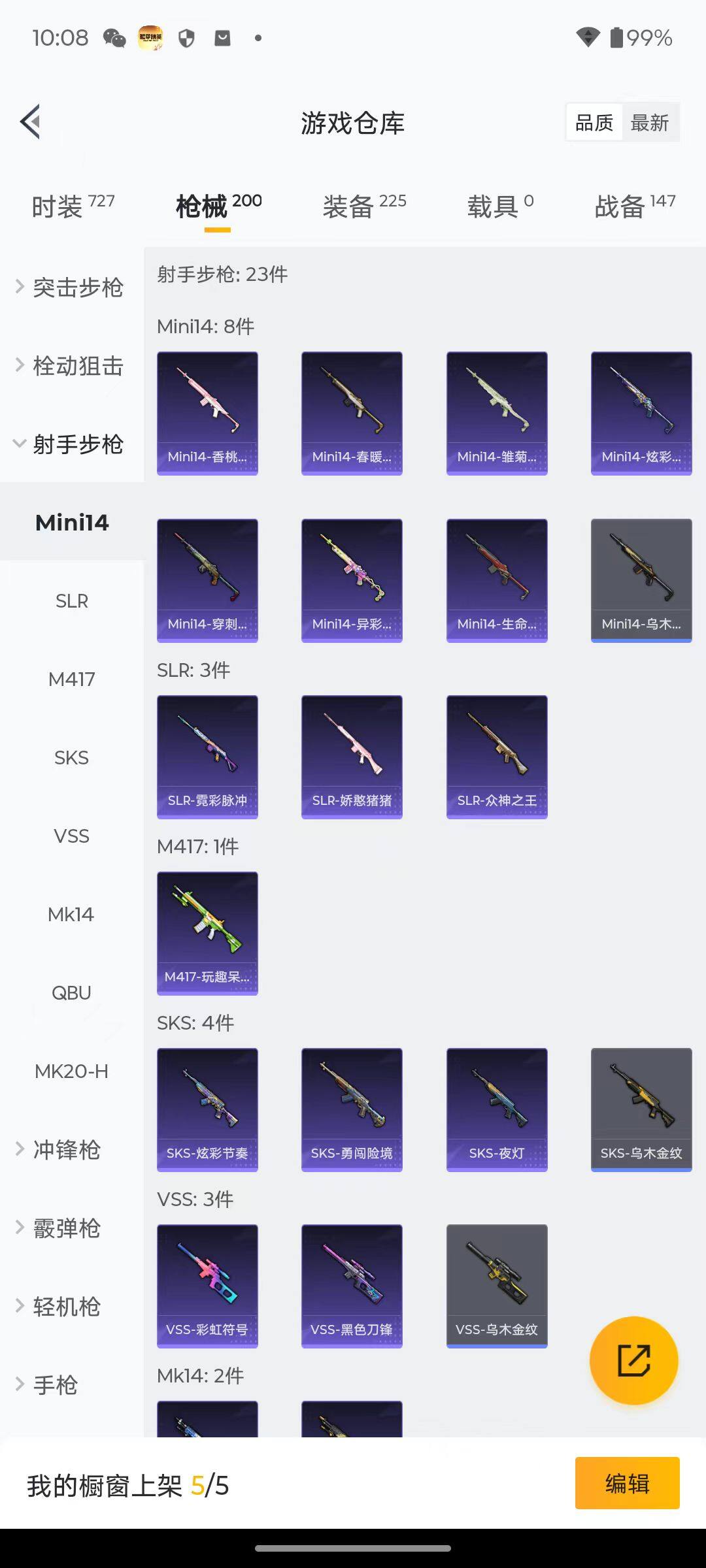The height and width of the screenshot is (1568, 706).
Task: Expand the 突击步枪 category
Action: [71, 287]
